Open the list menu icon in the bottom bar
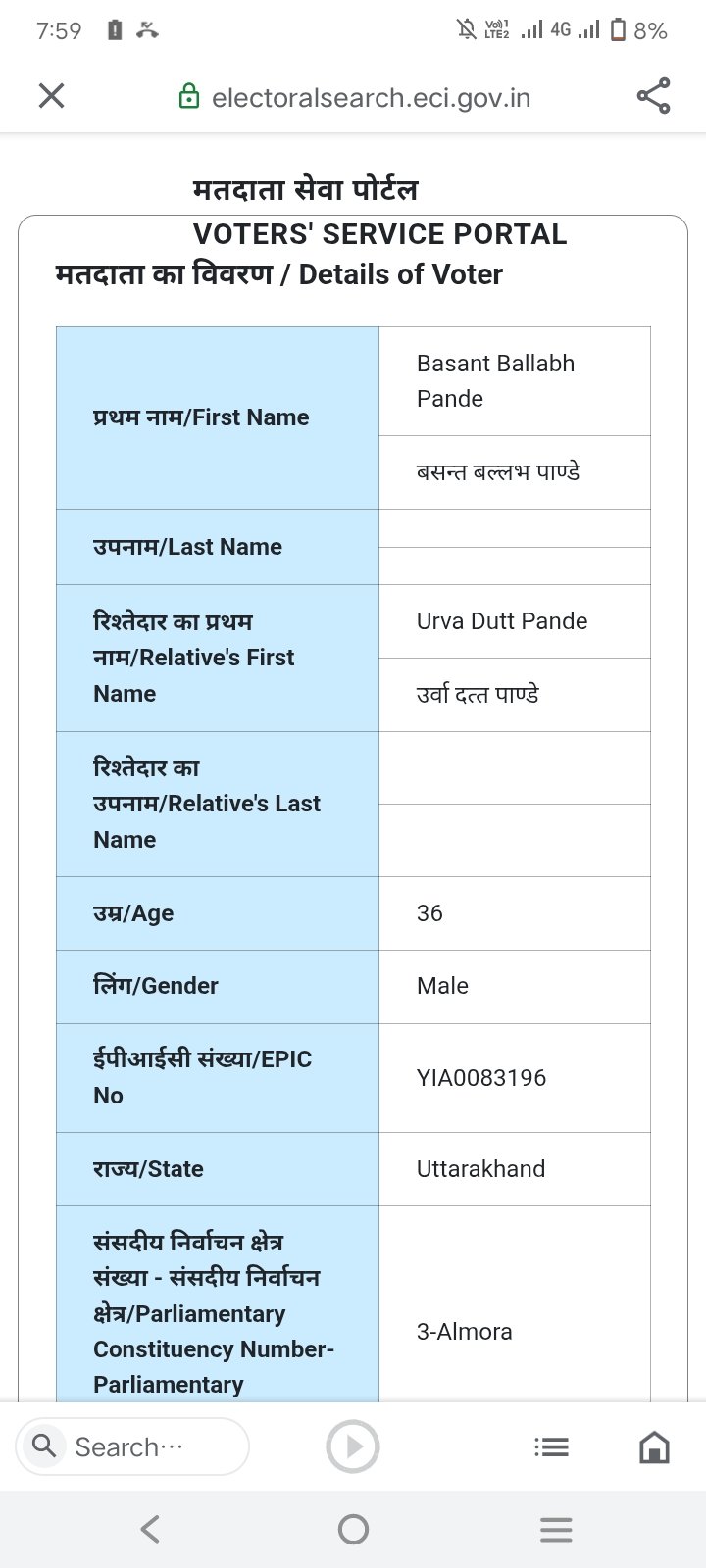The width and height of the screenshot is (706, 1568). [551, 1446]
